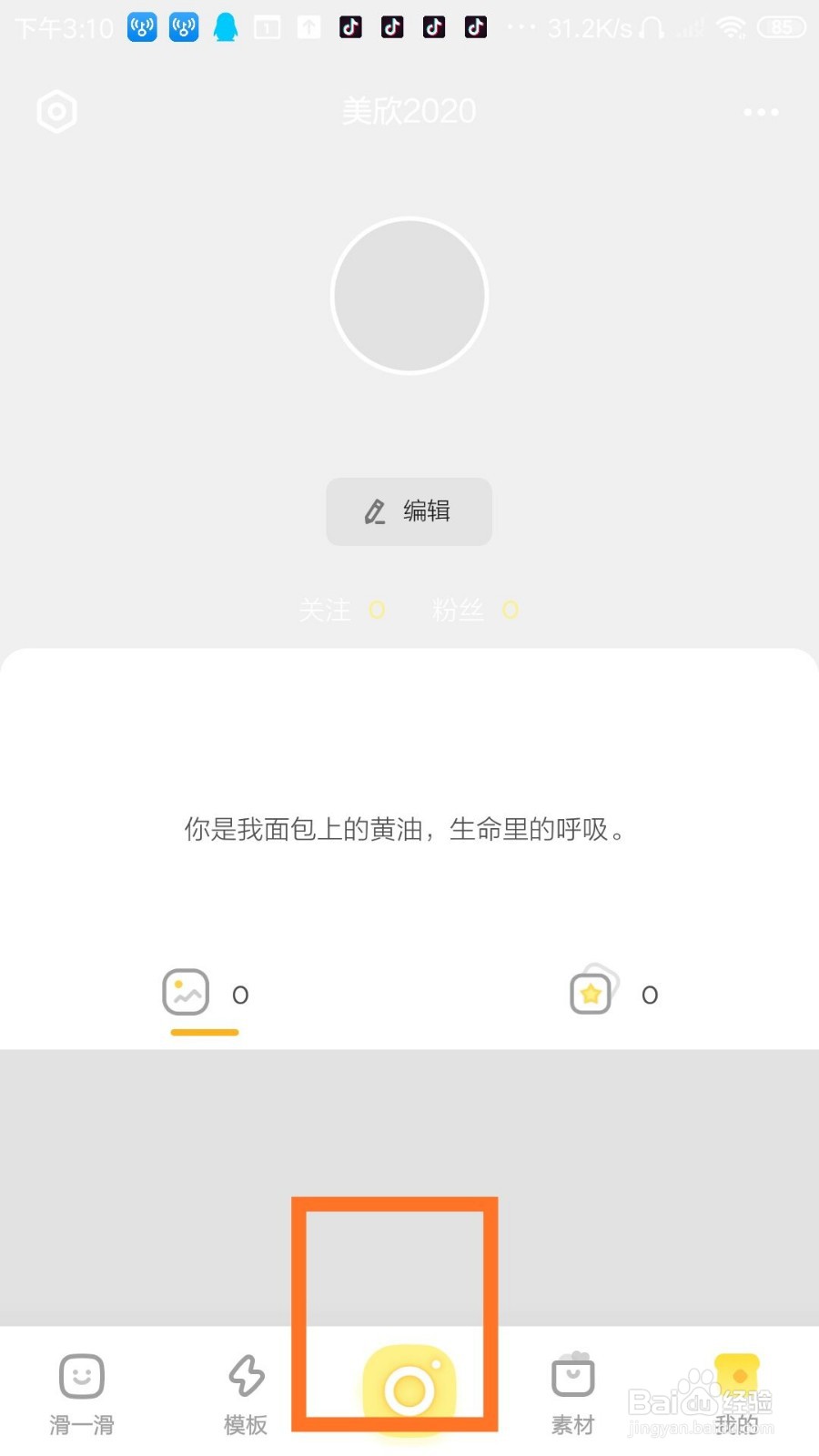The width and height of the screenshot is (819, 1456).
Task: Tap the 编辑 edit profile button
Action: (409, 511)
